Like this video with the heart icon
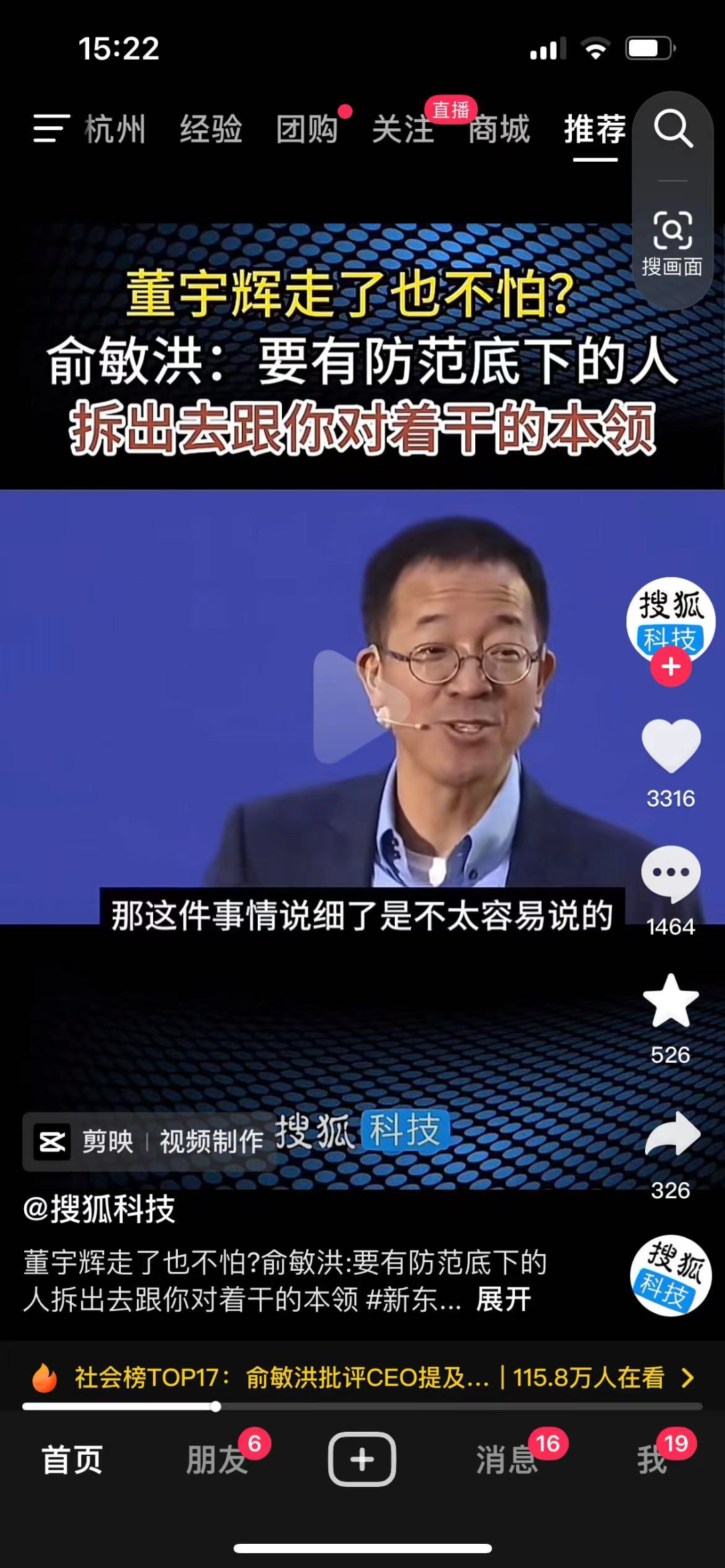Screen dimensions: 725x1568 point(671,746)
